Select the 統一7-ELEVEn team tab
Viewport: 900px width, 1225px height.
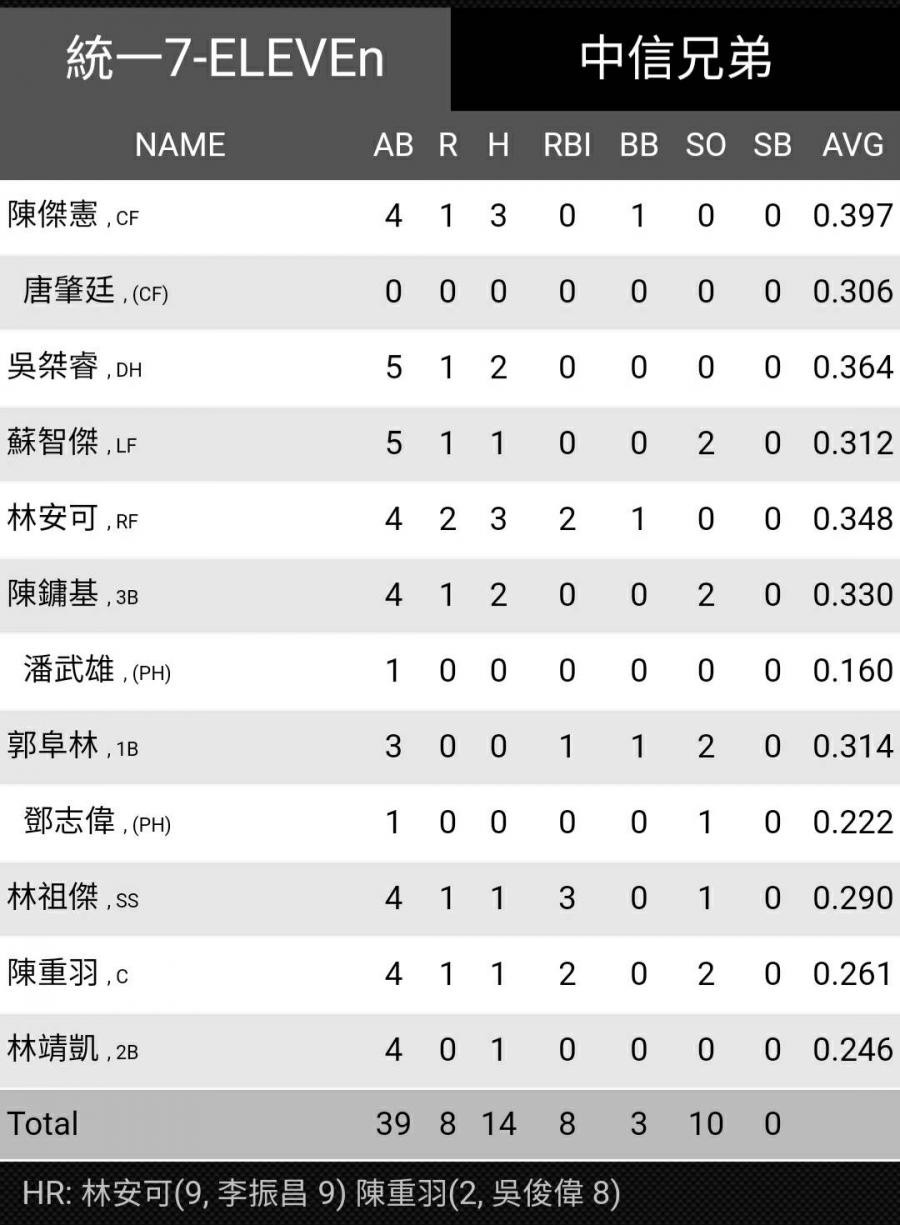coord(225,58)
